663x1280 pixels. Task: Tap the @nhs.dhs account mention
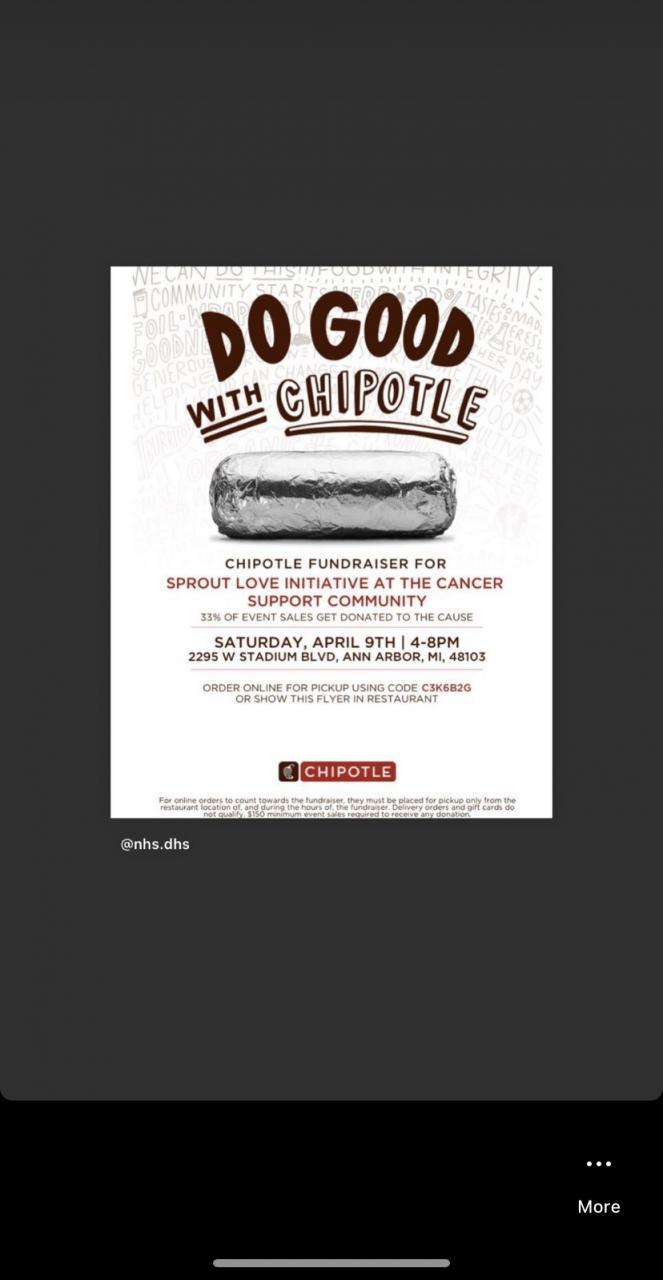coord(155,844)
